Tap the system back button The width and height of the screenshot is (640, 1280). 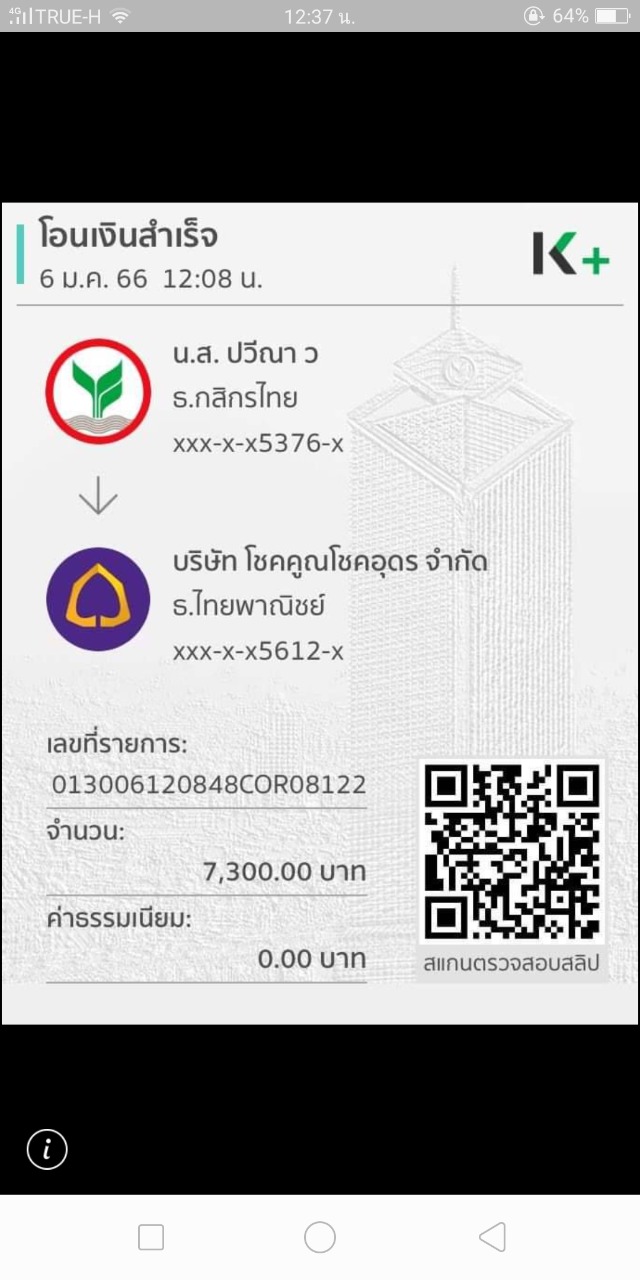point(492,1237)
